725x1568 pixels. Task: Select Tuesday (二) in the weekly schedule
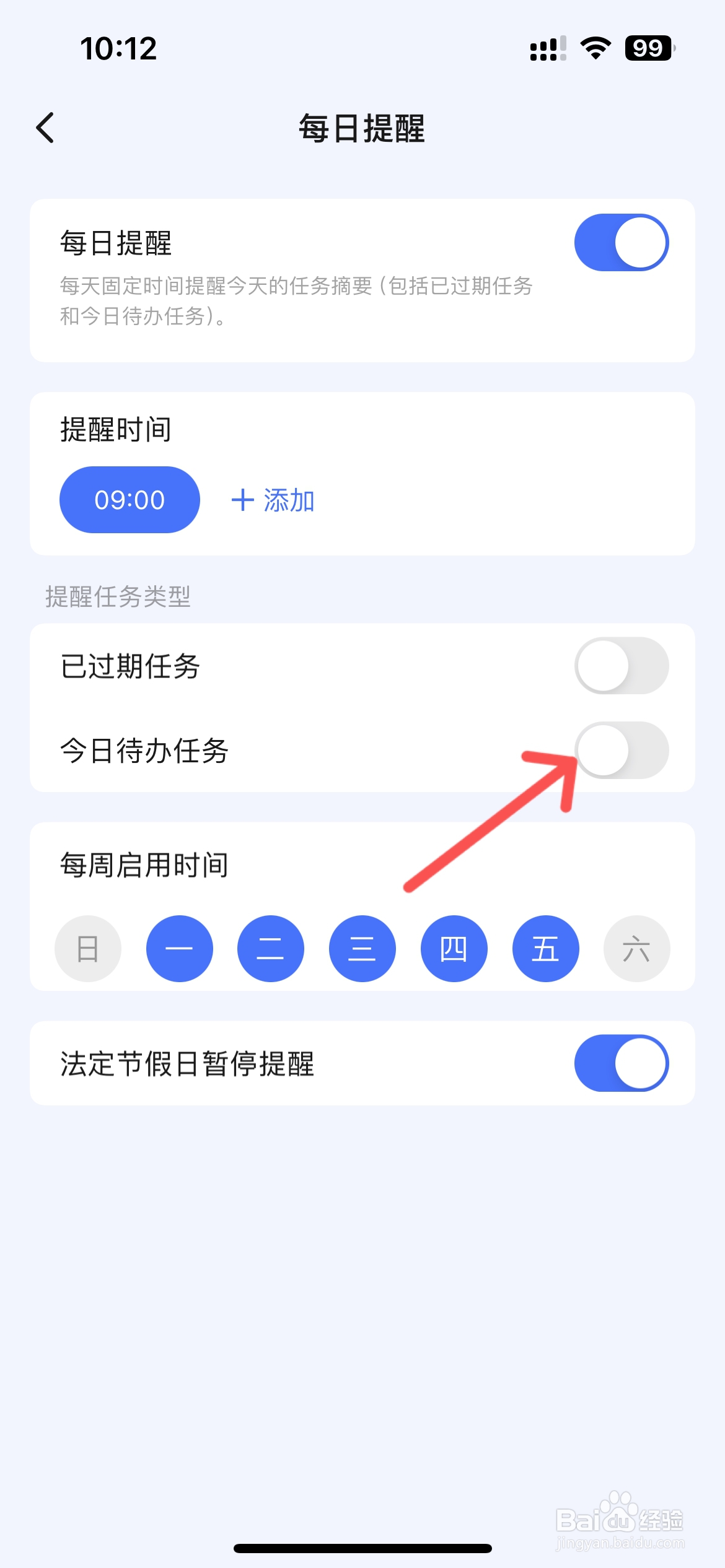pyautogui.click(x=271, y=948)
